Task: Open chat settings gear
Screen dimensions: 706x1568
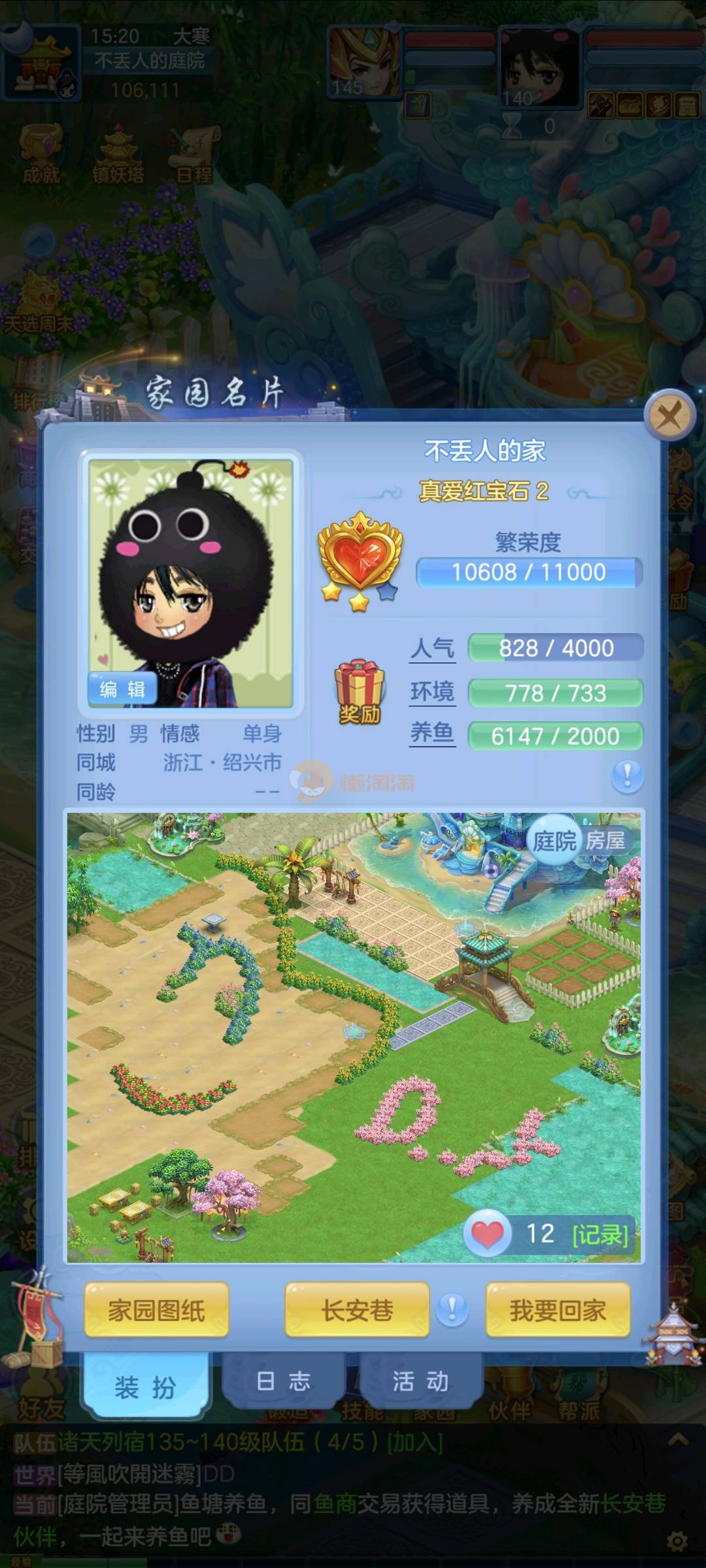Action: pos(677,1542)
